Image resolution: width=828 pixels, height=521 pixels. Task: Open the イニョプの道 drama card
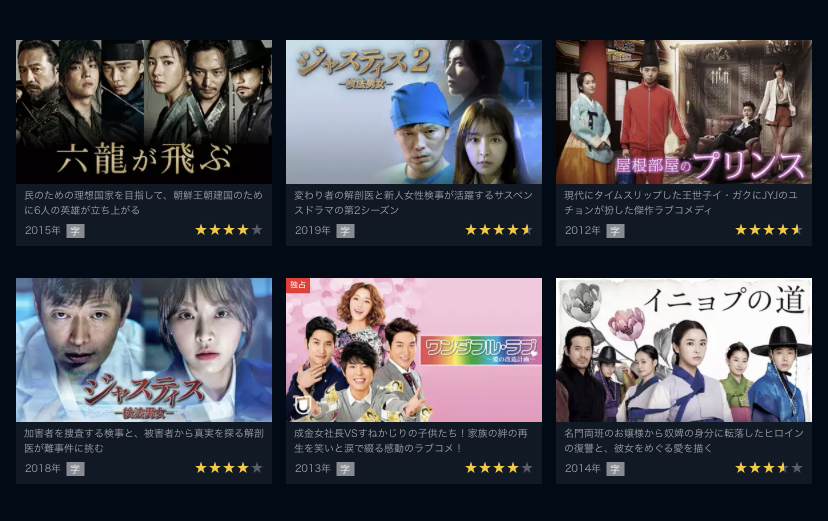684,350
